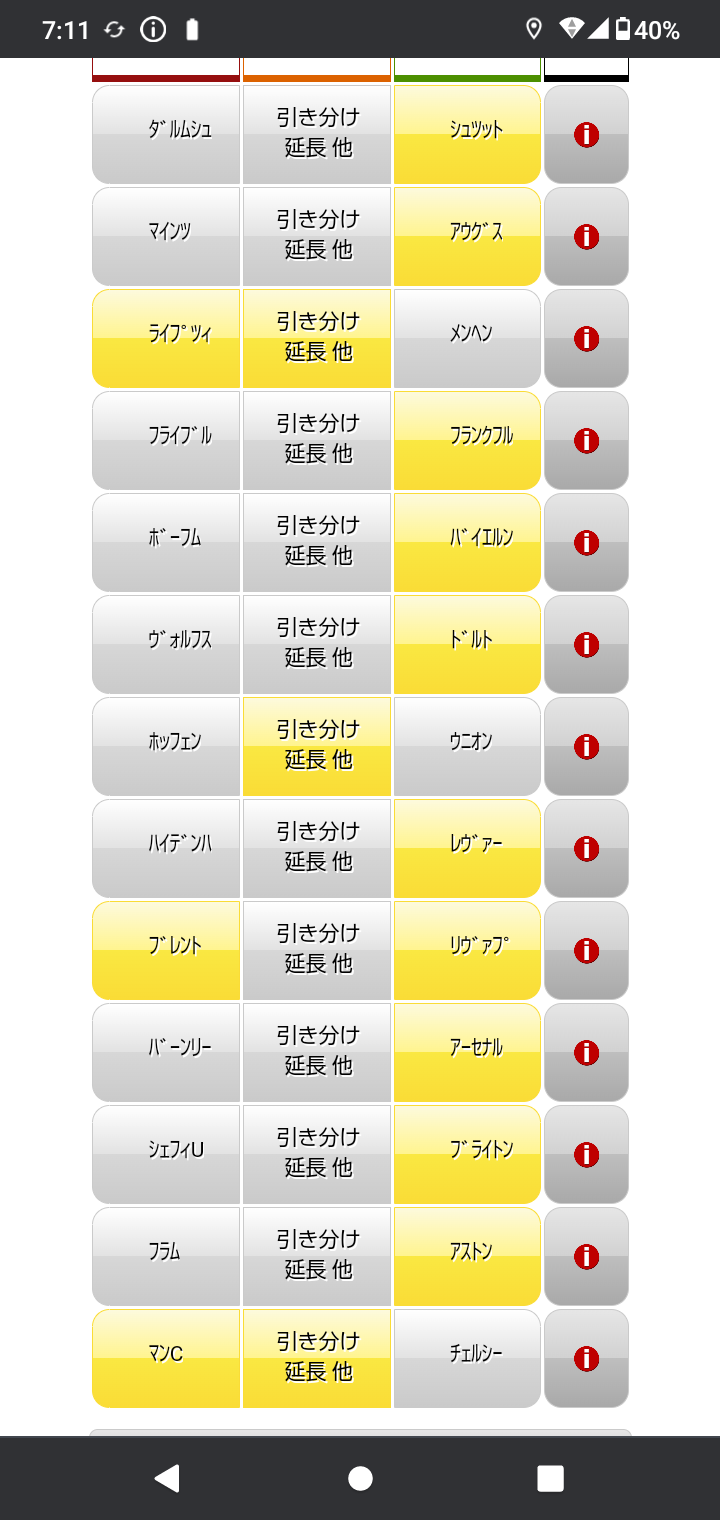Select ハイデンハ home win

coord(166,848)
